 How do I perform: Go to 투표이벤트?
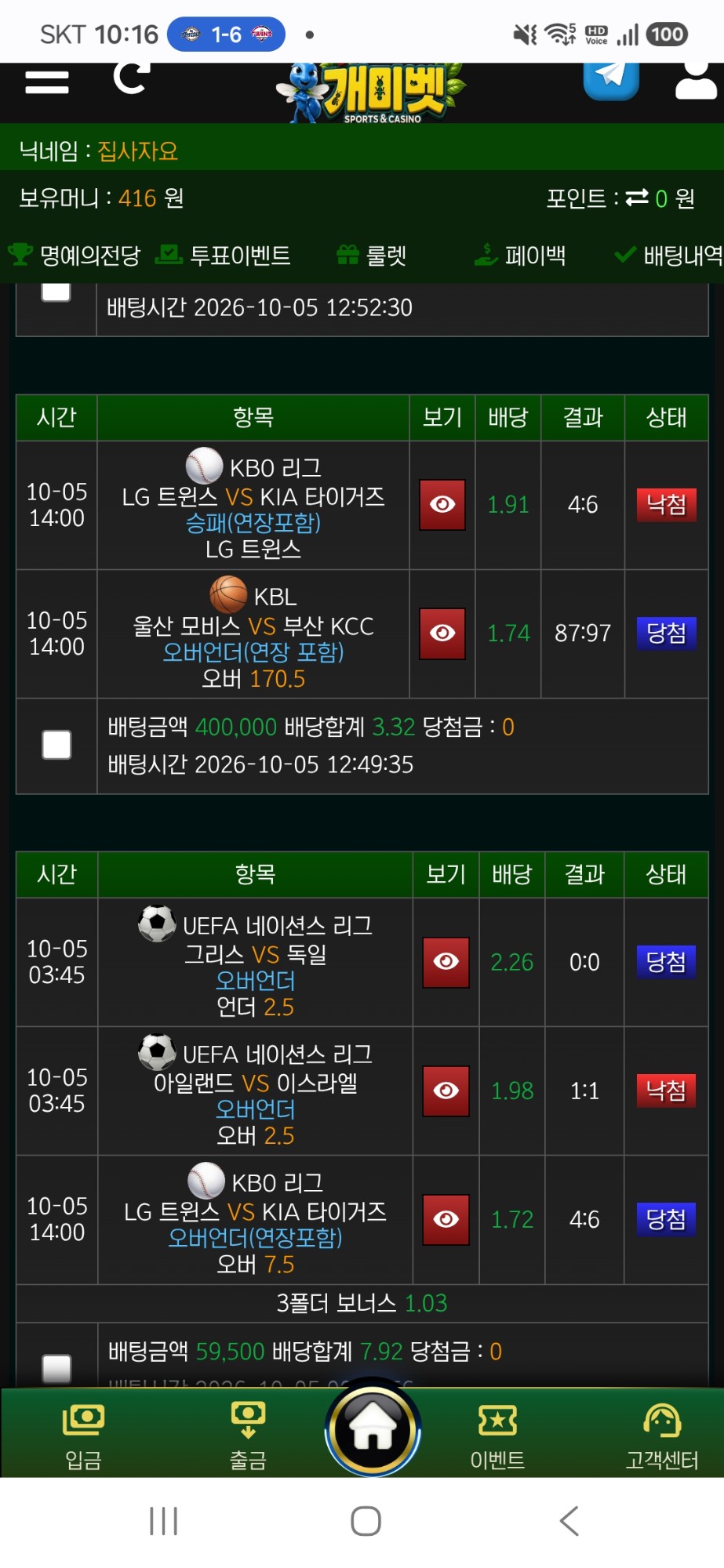(x=223, y=256)
